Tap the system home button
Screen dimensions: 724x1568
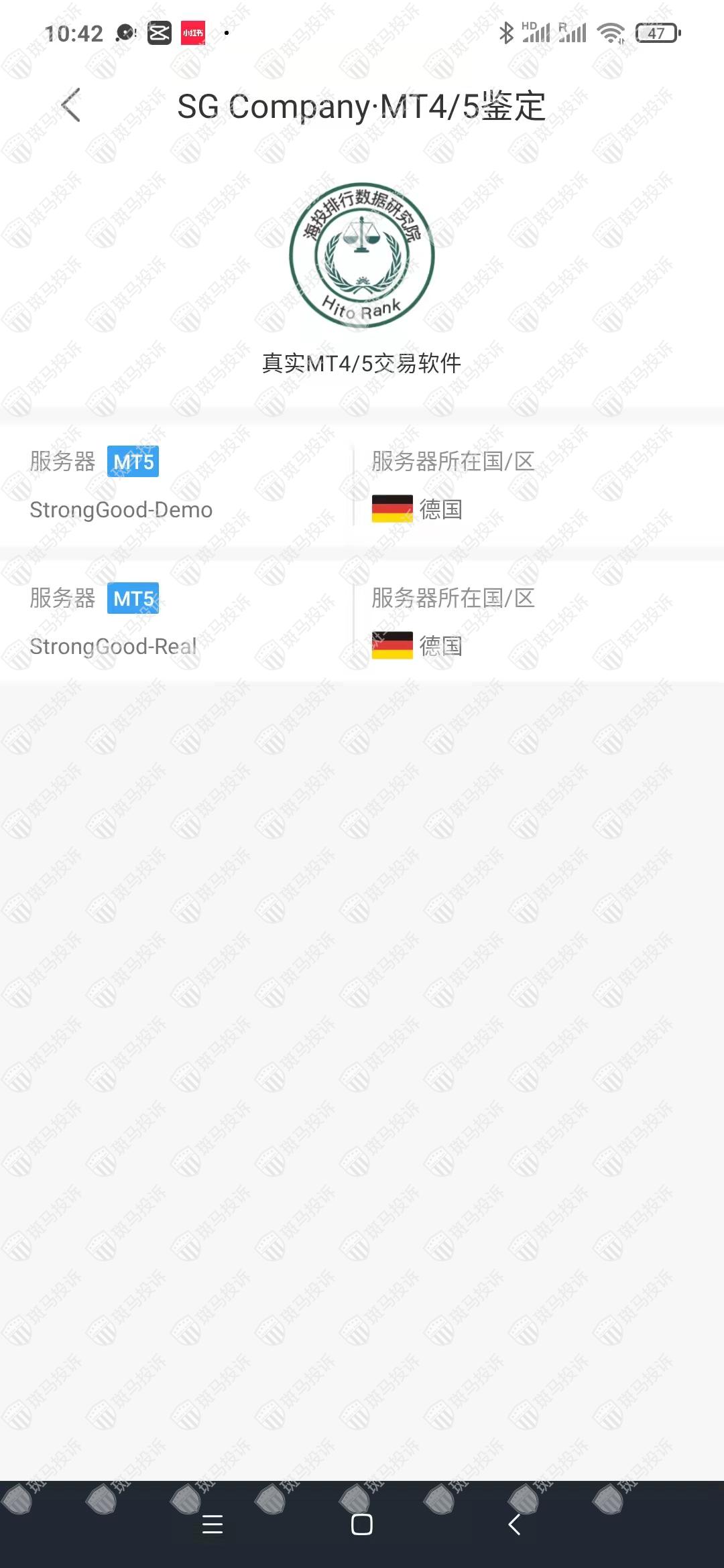(362, 1524)
